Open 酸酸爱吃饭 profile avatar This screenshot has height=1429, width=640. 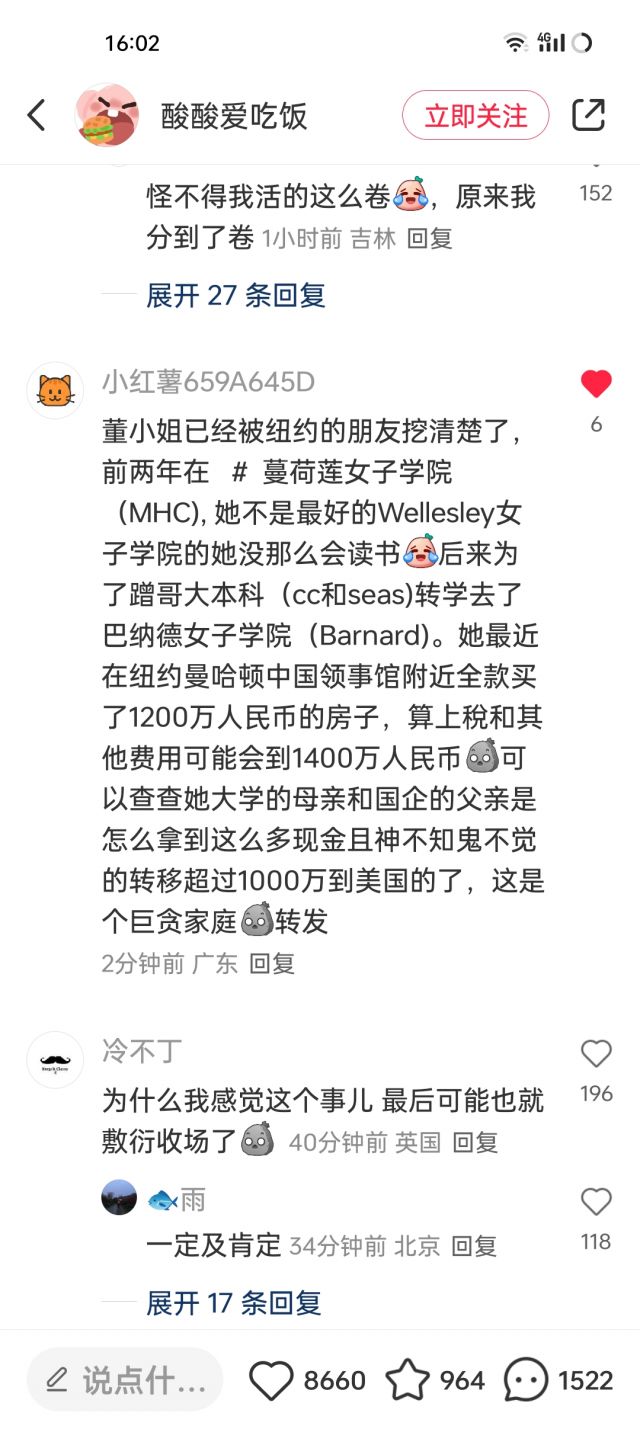pyautogui.click(x=106, y=115)
